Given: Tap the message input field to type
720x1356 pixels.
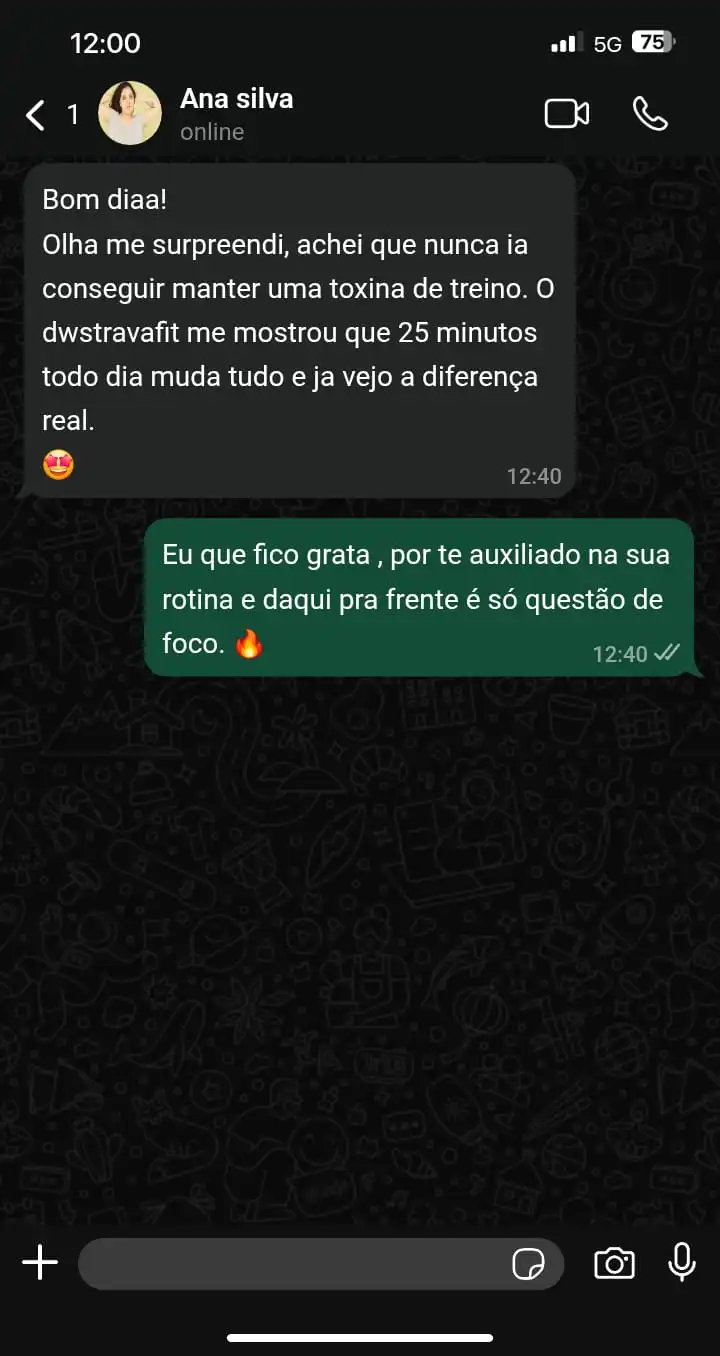Looking at the screenshot, I should tap(300, 1262).
